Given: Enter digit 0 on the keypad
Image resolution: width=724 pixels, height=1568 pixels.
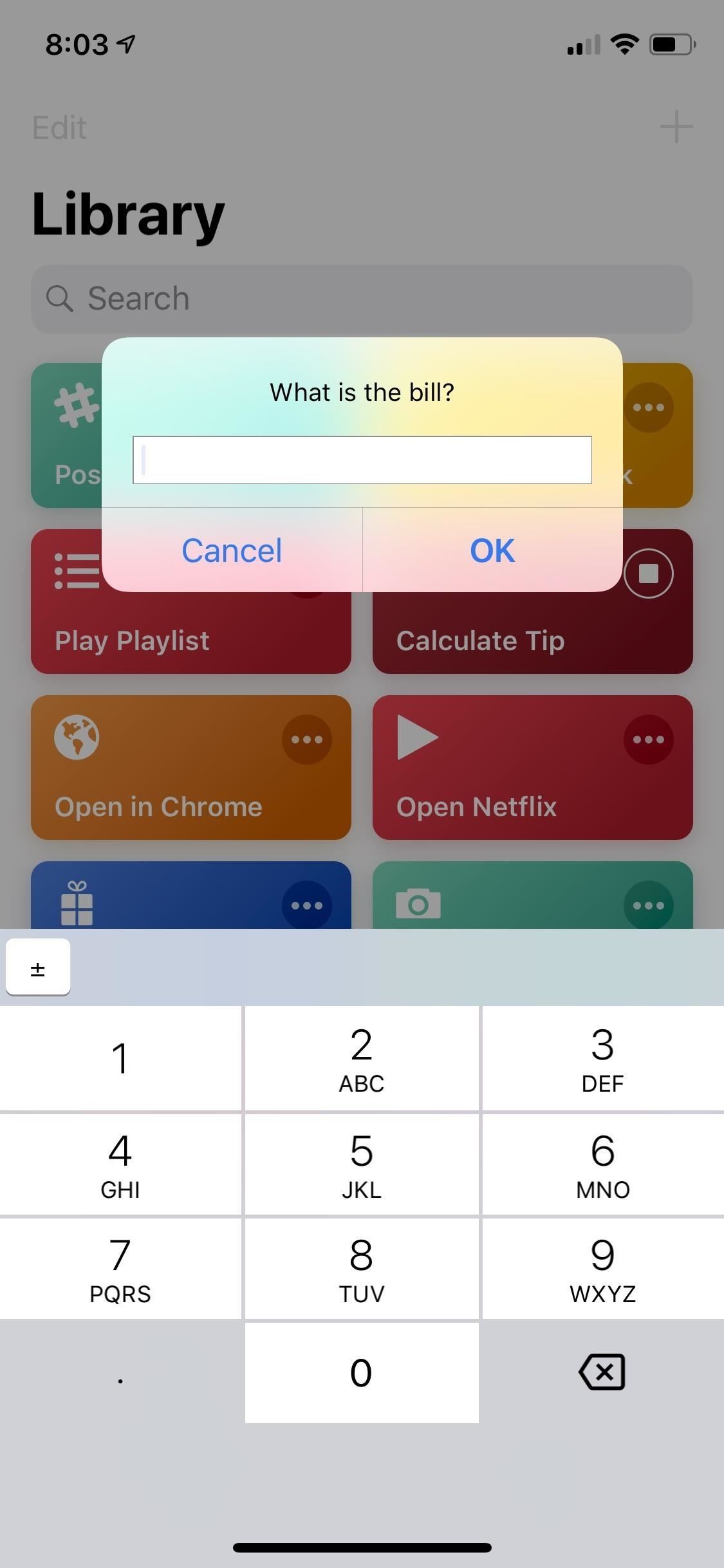Looking at the screenshot, I should click(x=362, y=1372).
